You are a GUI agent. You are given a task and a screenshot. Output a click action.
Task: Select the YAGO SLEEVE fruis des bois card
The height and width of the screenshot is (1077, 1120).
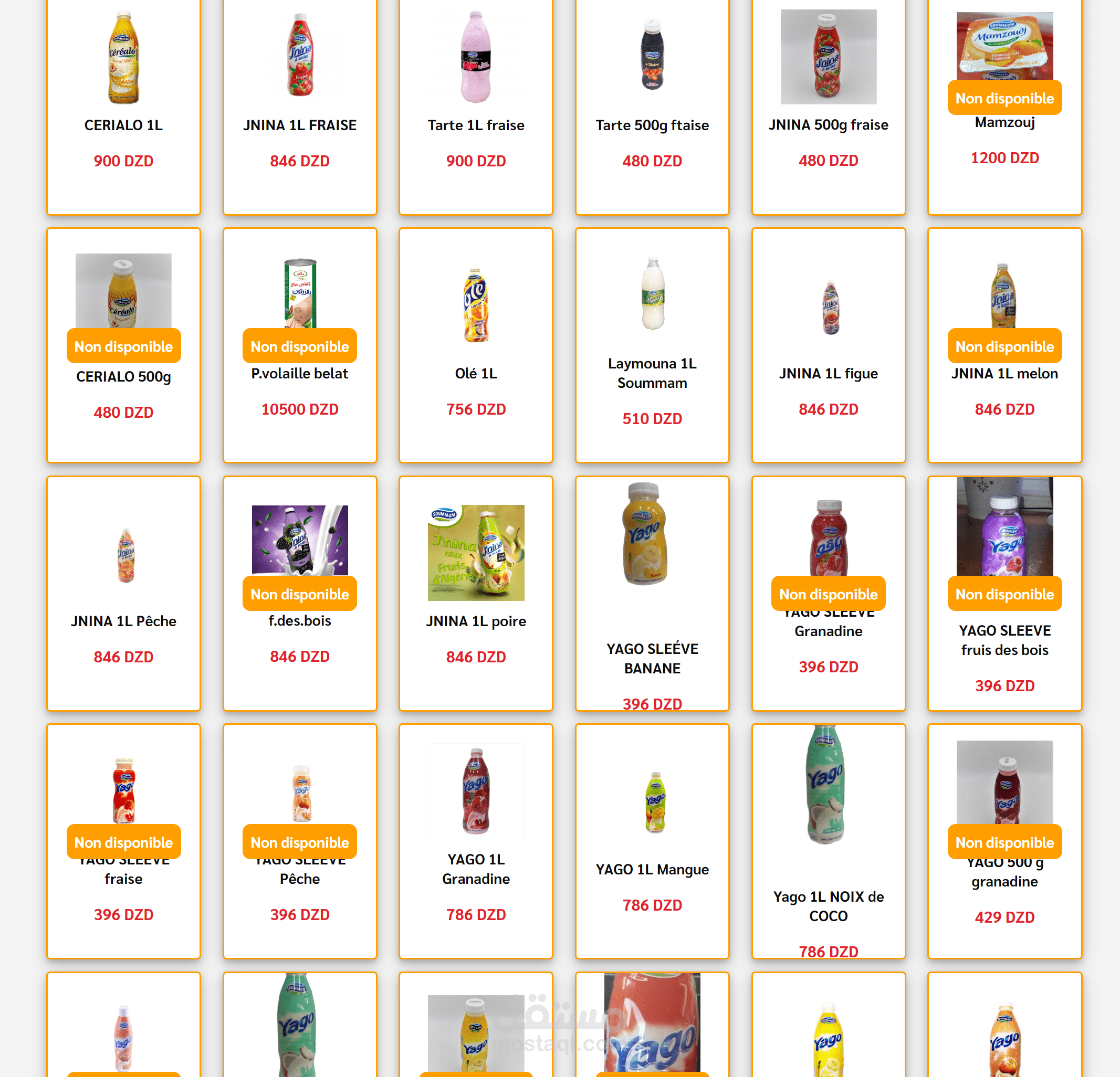1004,640
